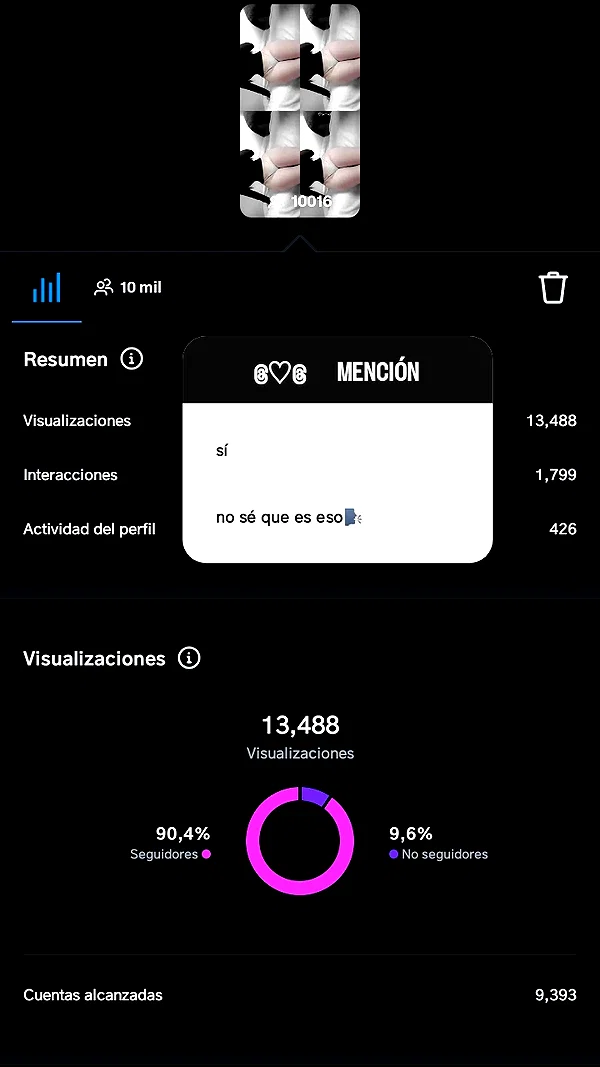Switch to the insights bar-chart tab
600x1067 pixels.
pyautogui.click(x=47, y=288)
